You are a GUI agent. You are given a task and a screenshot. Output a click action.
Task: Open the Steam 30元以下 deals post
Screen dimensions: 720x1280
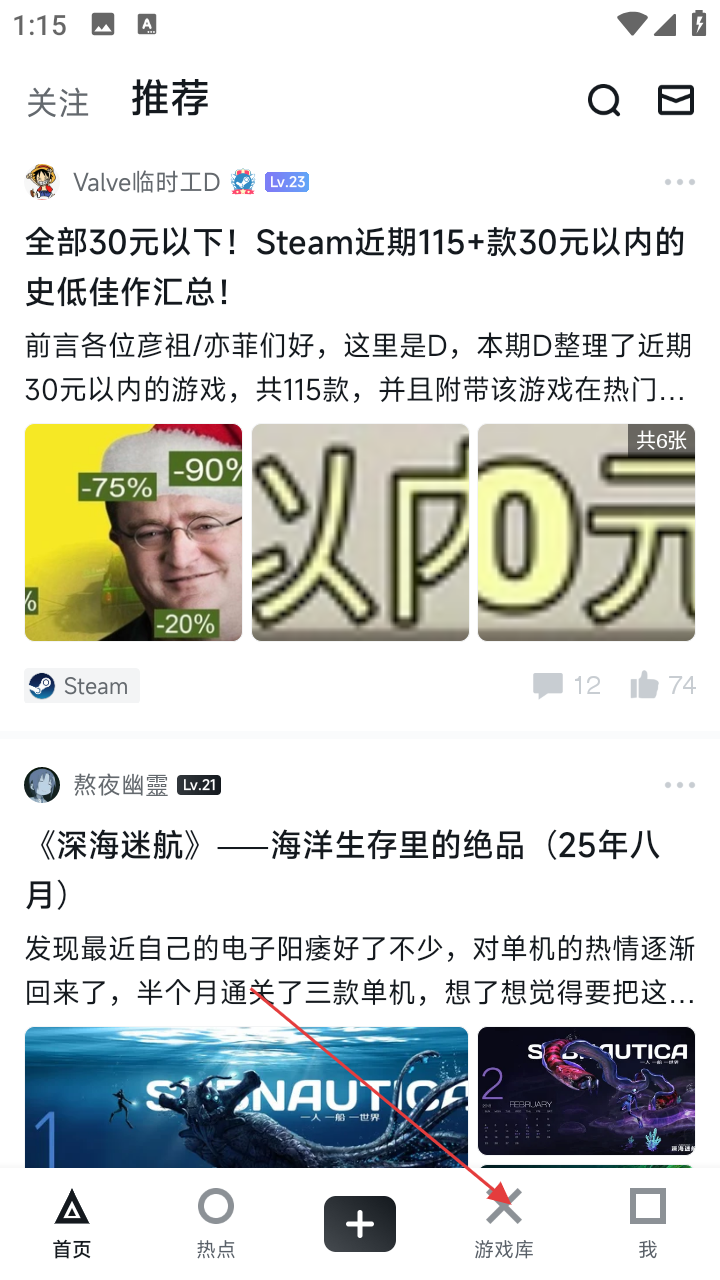[355, 266]
